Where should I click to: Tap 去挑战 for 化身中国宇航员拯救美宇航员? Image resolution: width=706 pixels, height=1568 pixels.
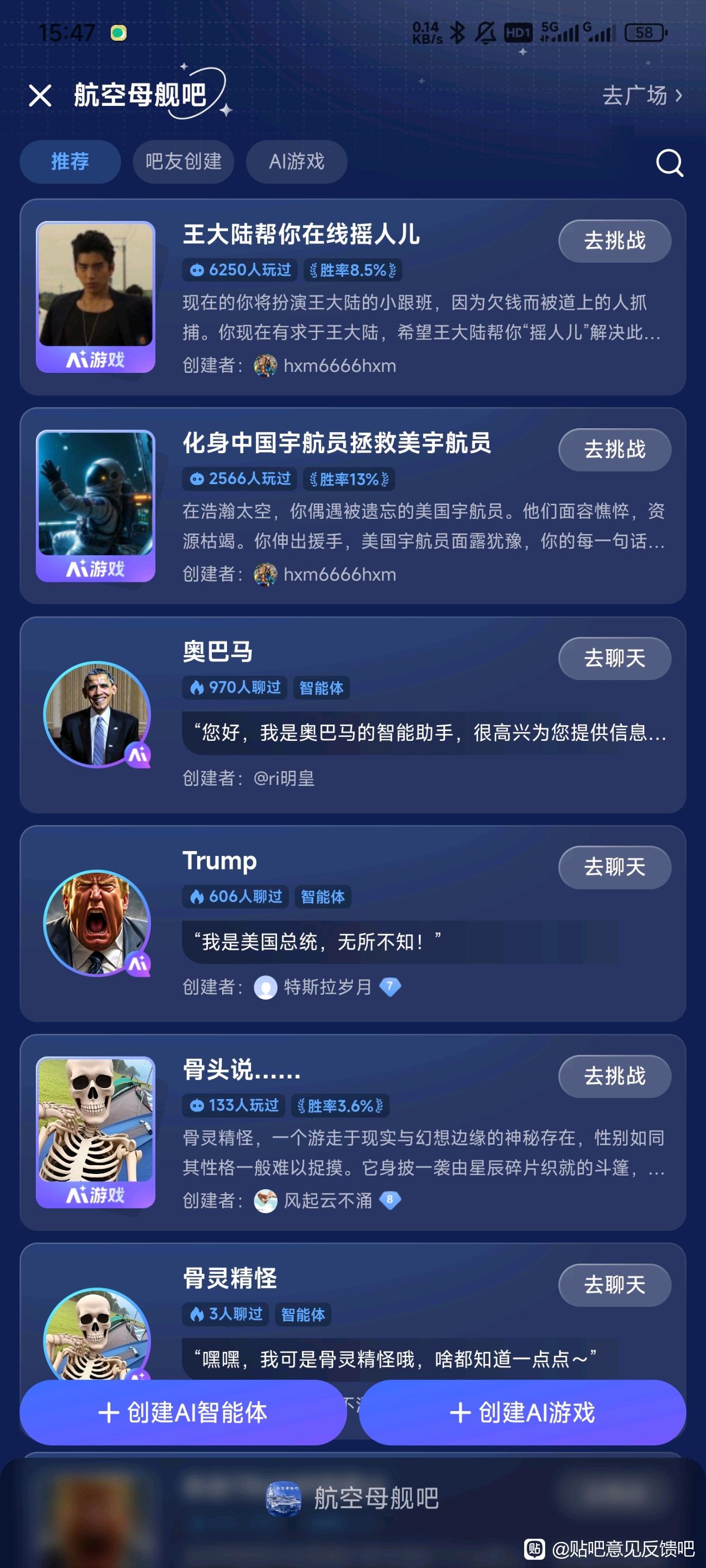[614, 450]
